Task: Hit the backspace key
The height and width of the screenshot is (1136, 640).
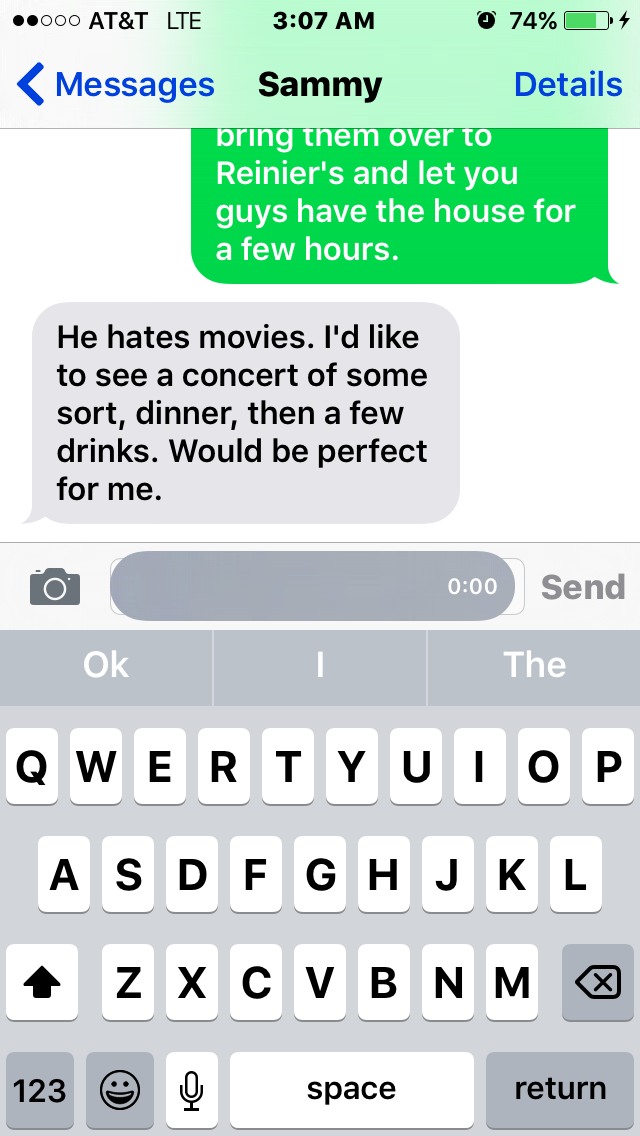Action: coord(597,984)
